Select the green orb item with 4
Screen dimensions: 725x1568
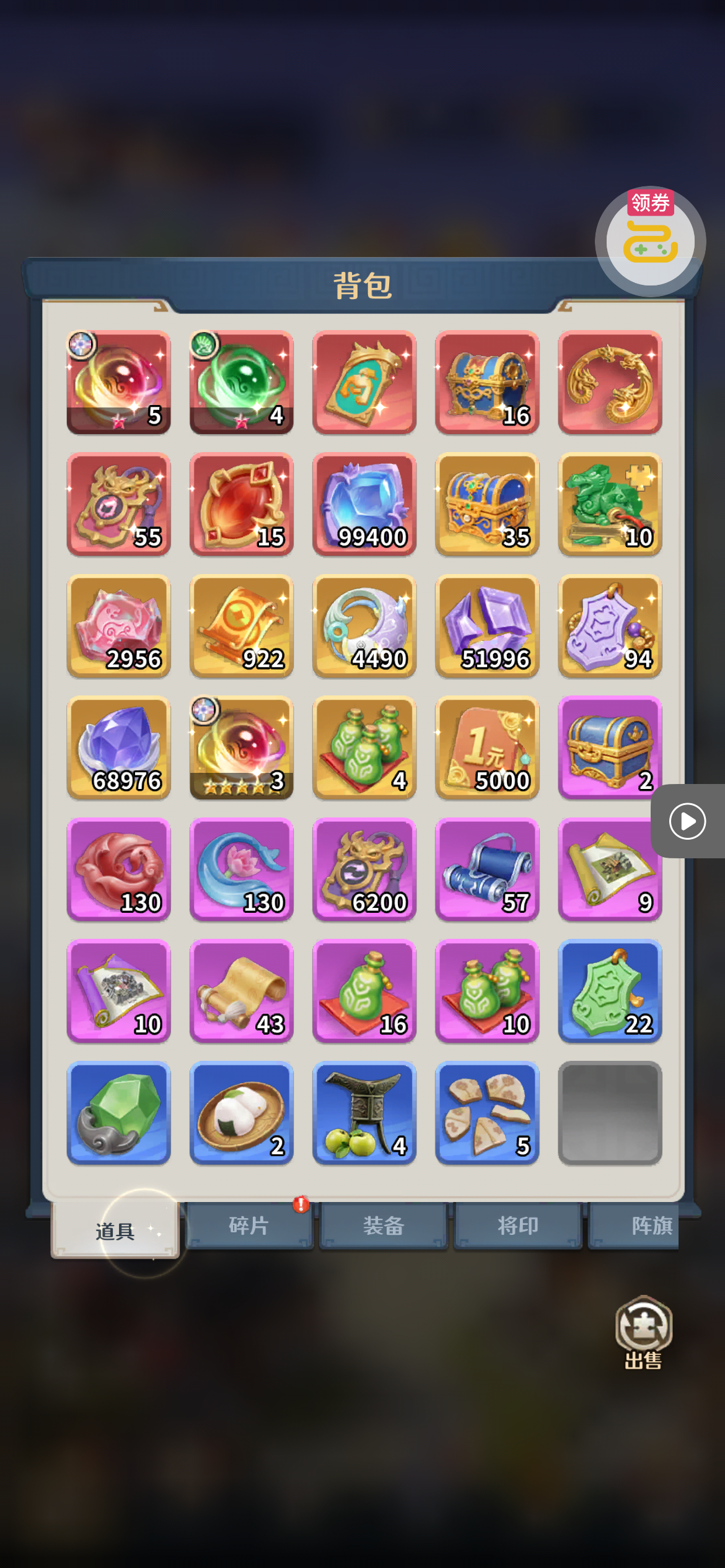(242, 382)
